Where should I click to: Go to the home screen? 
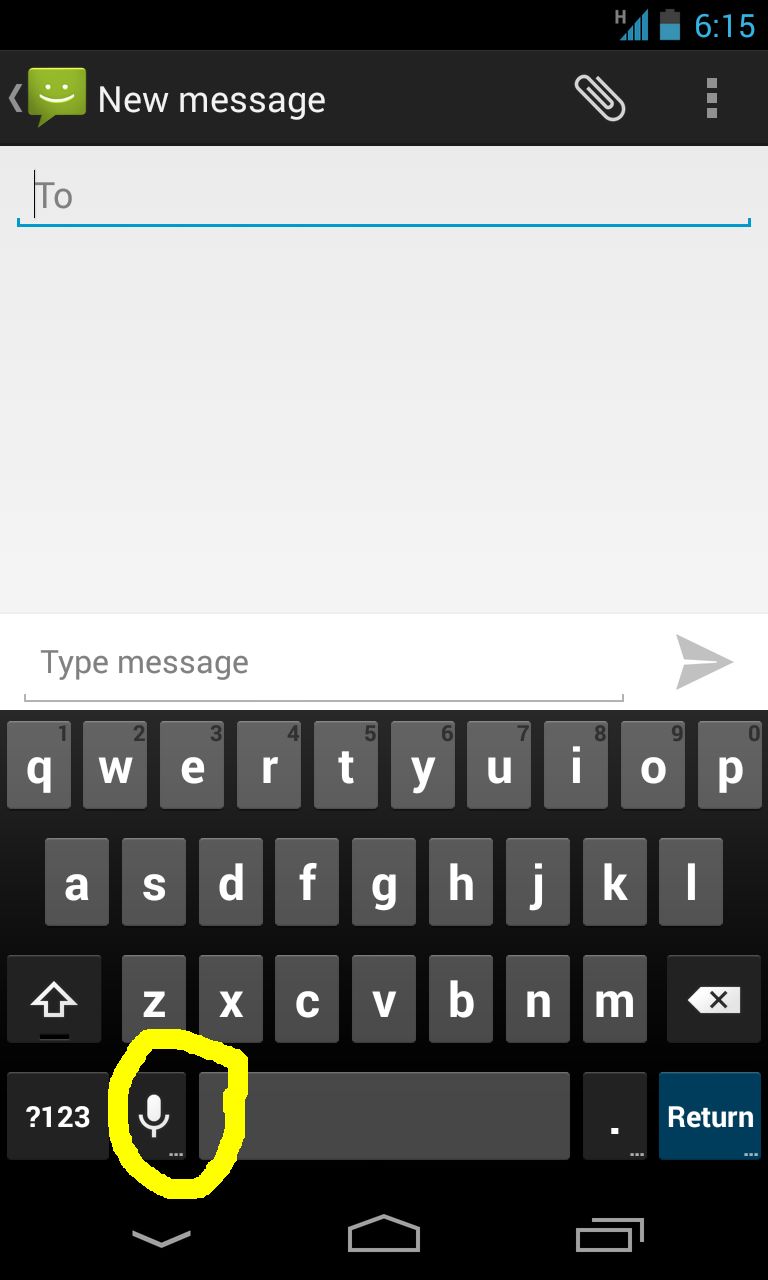(384, 1234)
